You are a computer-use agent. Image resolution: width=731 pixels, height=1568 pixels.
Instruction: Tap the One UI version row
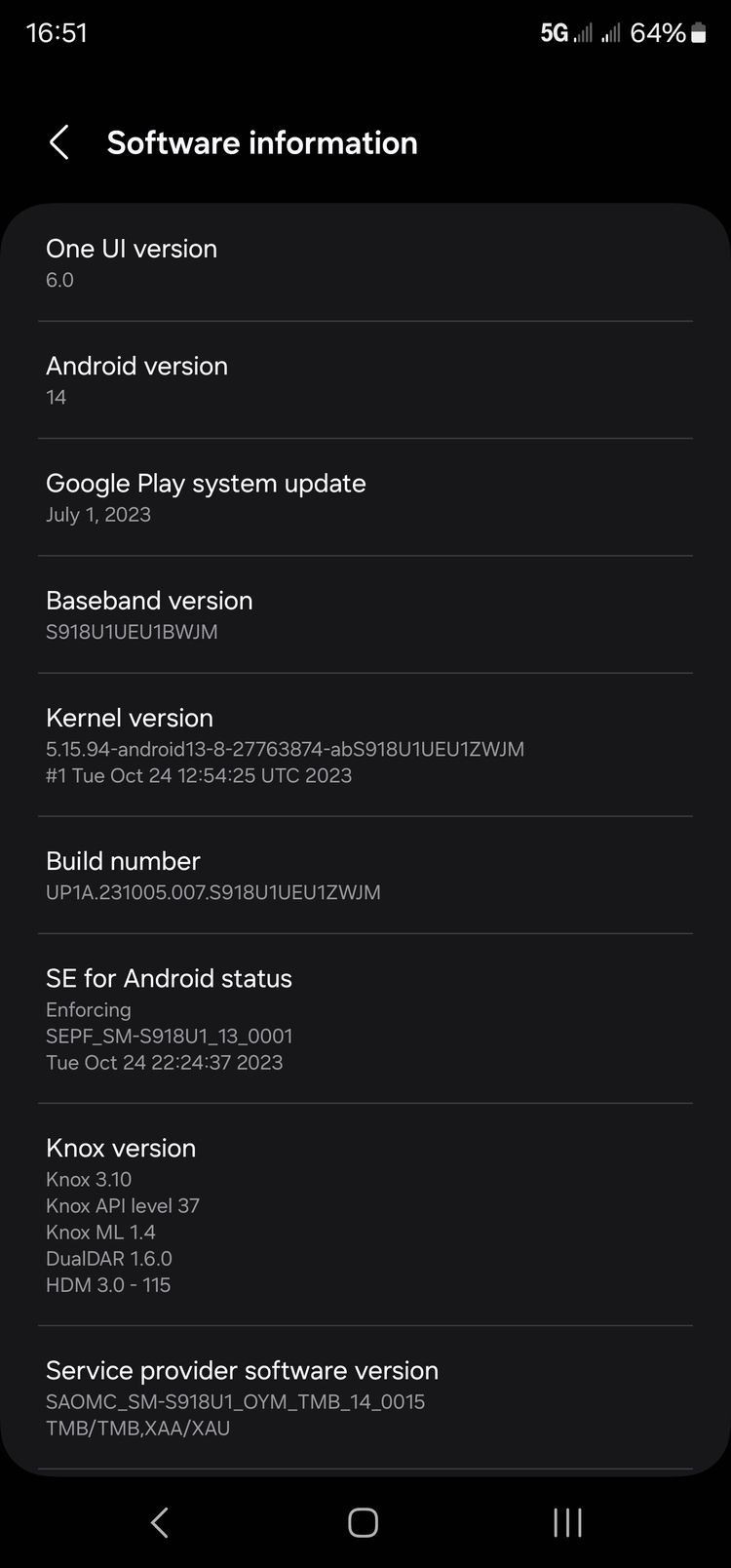(365, 262)
